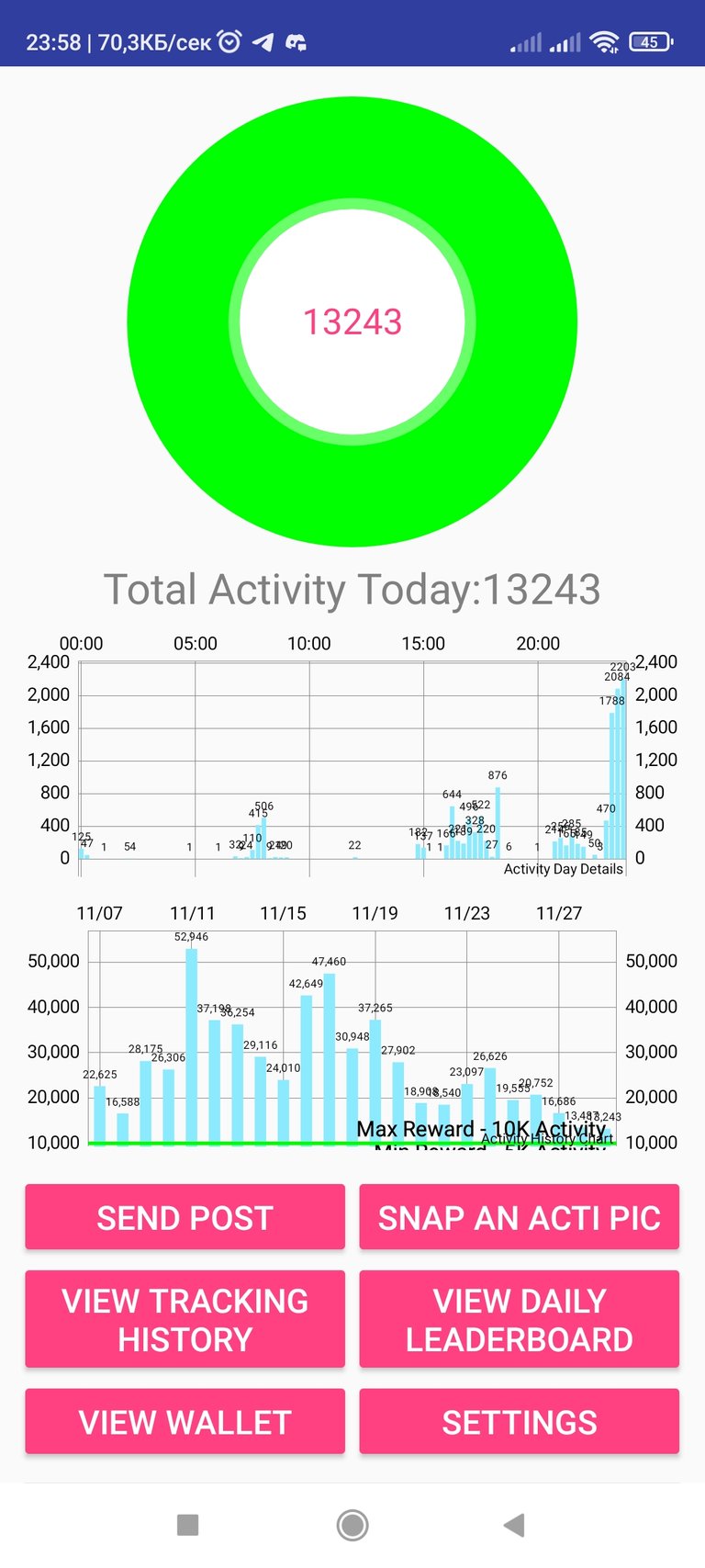View tracking history
The image size is (705, 1568).
[185, 1319]
